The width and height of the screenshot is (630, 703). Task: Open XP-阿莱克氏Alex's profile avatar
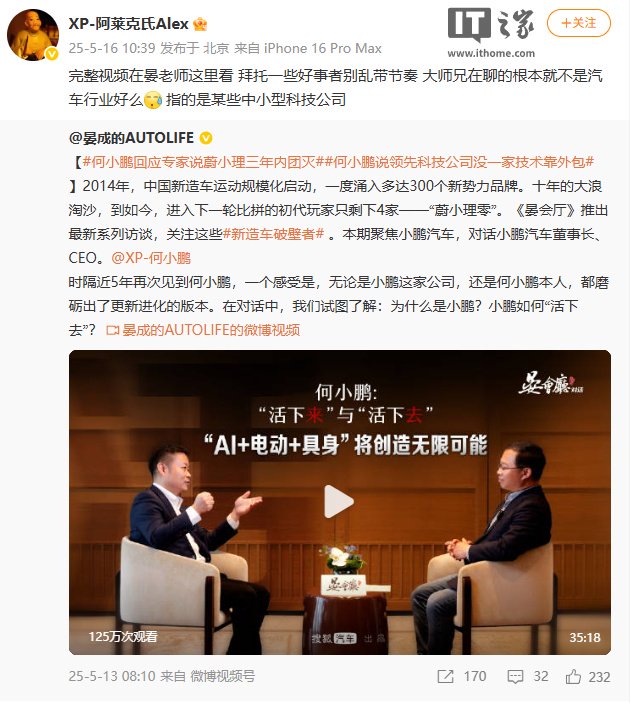tap(31, 36)
